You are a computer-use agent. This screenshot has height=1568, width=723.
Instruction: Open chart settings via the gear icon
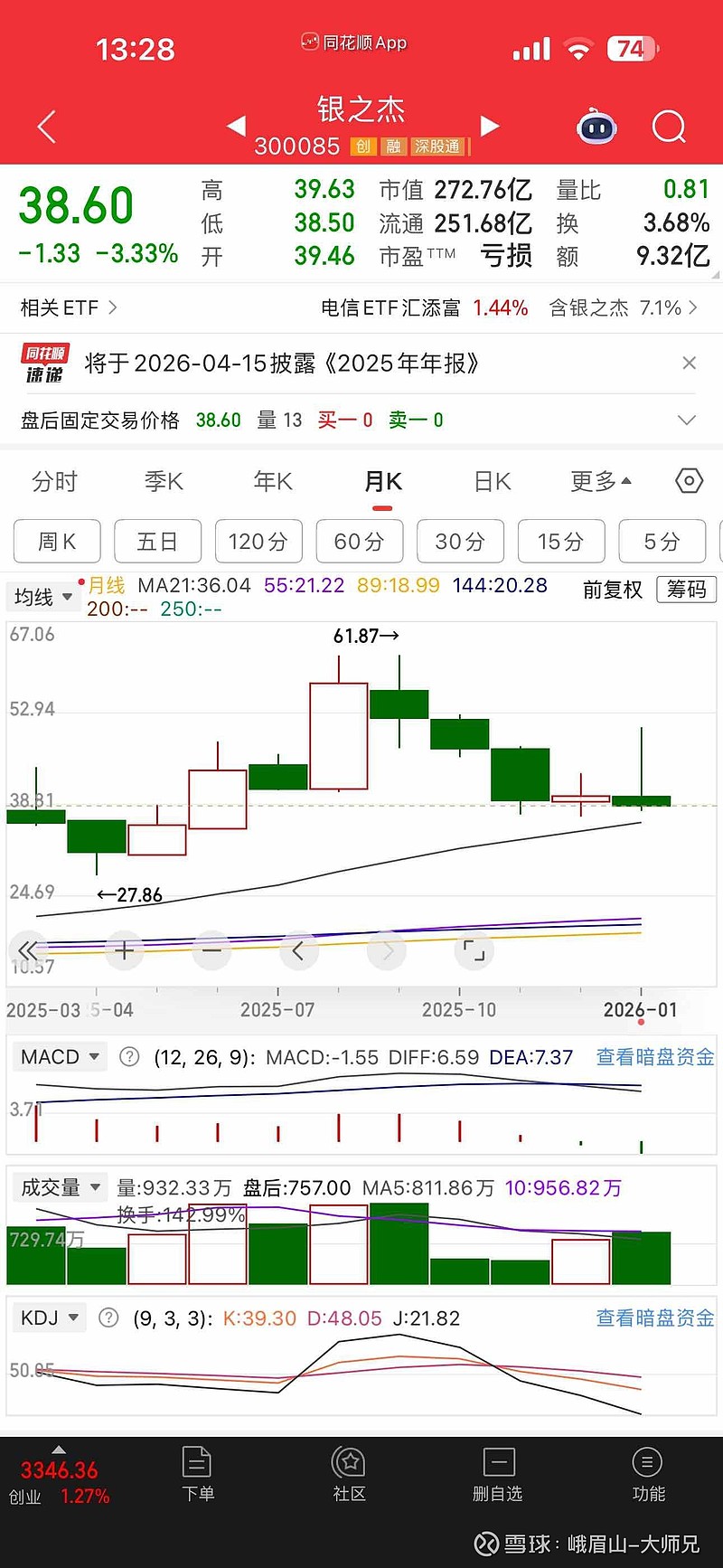(688, 482)
